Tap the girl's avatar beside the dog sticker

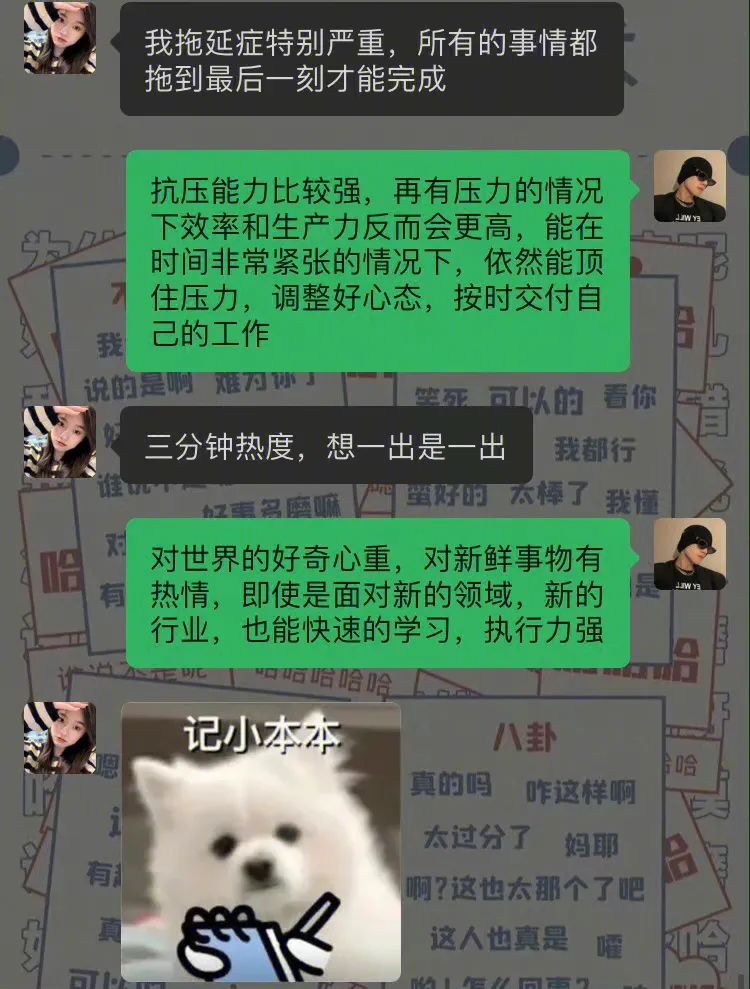pos(60,737)
